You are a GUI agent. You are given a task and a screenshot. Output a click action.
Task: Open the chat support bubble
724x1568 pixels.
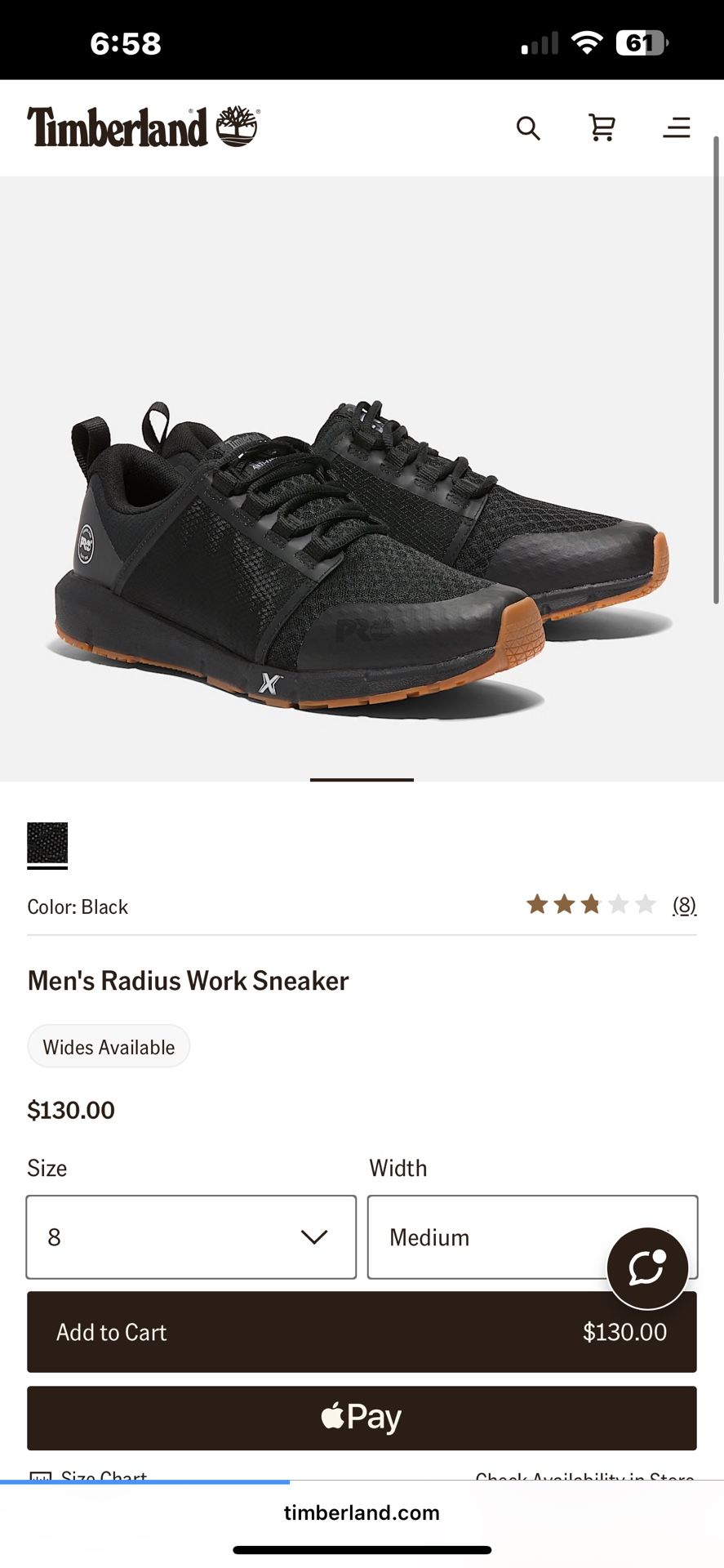649,1267
